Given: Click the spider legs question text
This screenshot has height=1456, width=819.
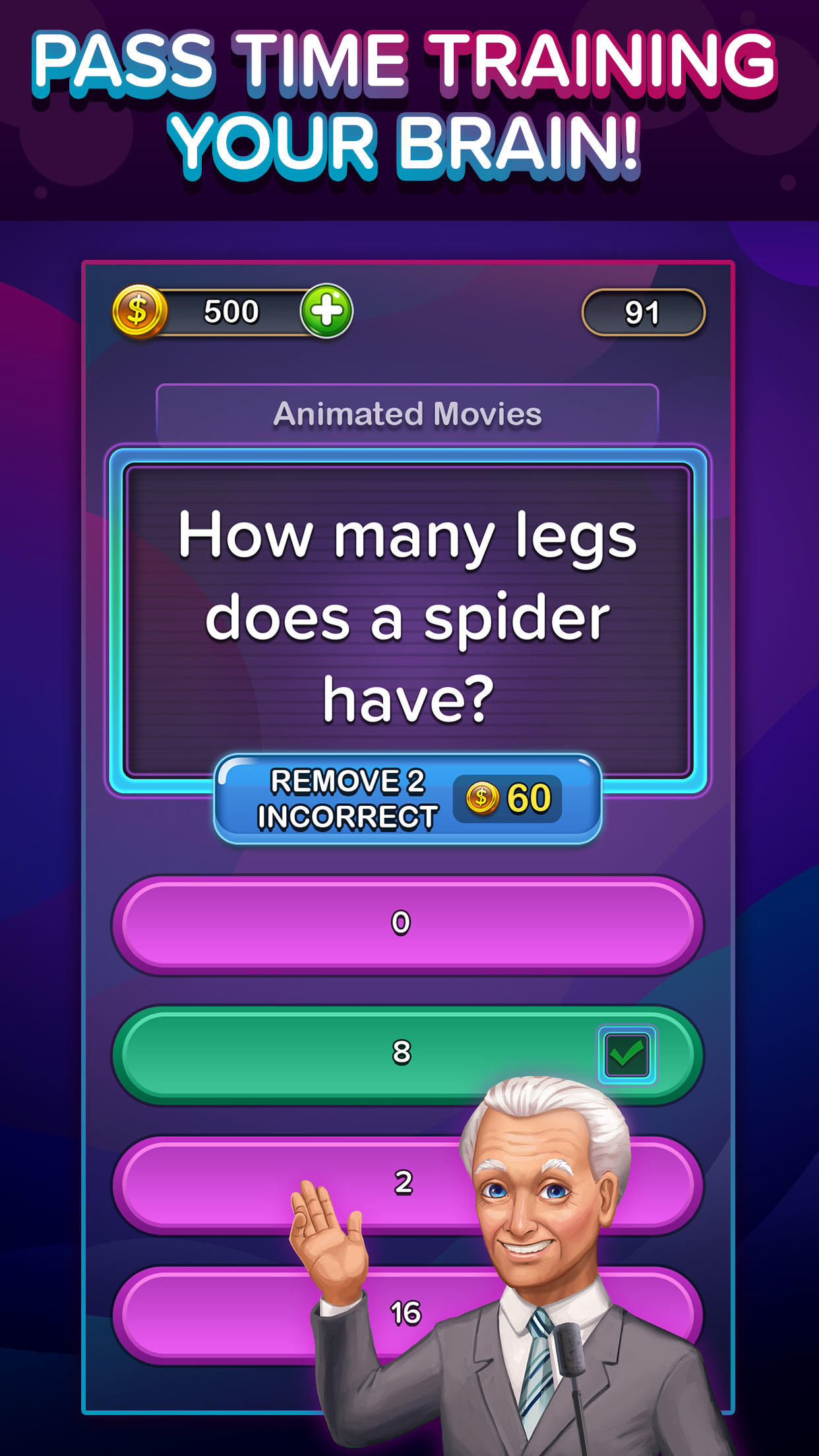Looking at the screenshot, I should point(409,613).
